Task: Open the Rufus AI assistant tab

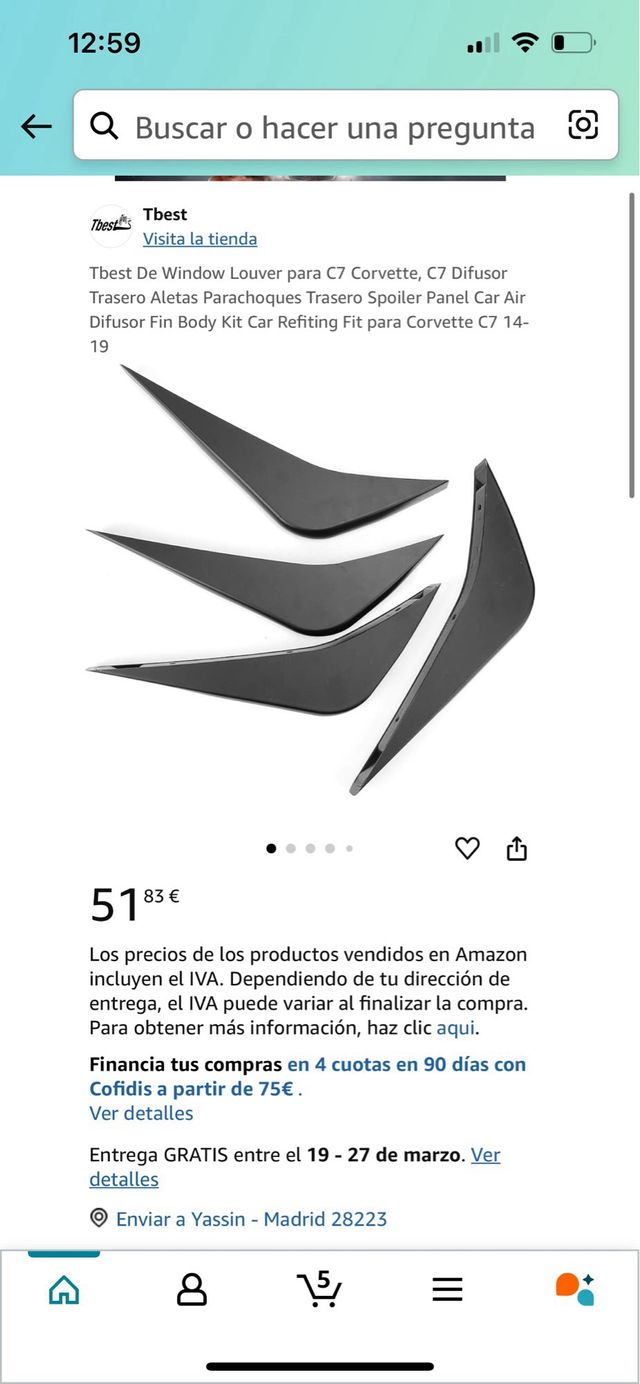Action: point(575,1289)
